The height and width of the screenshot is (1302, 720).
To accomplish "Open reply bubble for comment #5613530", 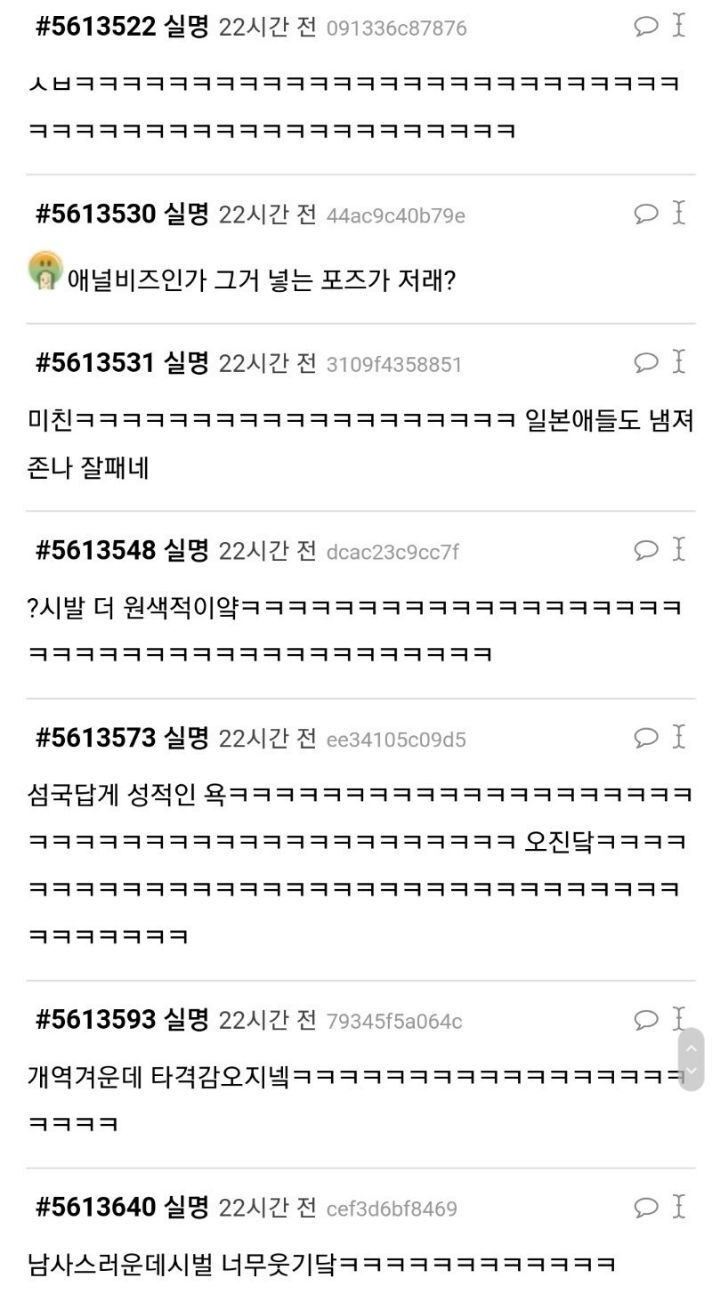I will 647,214.
